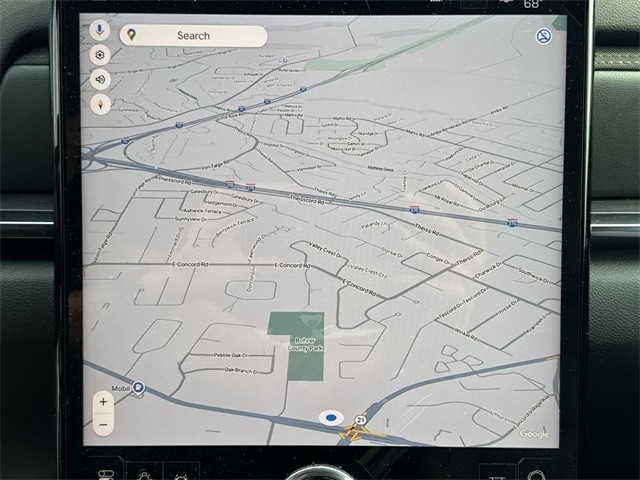Image resolution: width=640 pixels, height=480 pixels.
Task: Open the Google Maps search box
Action: pos(193,36)
